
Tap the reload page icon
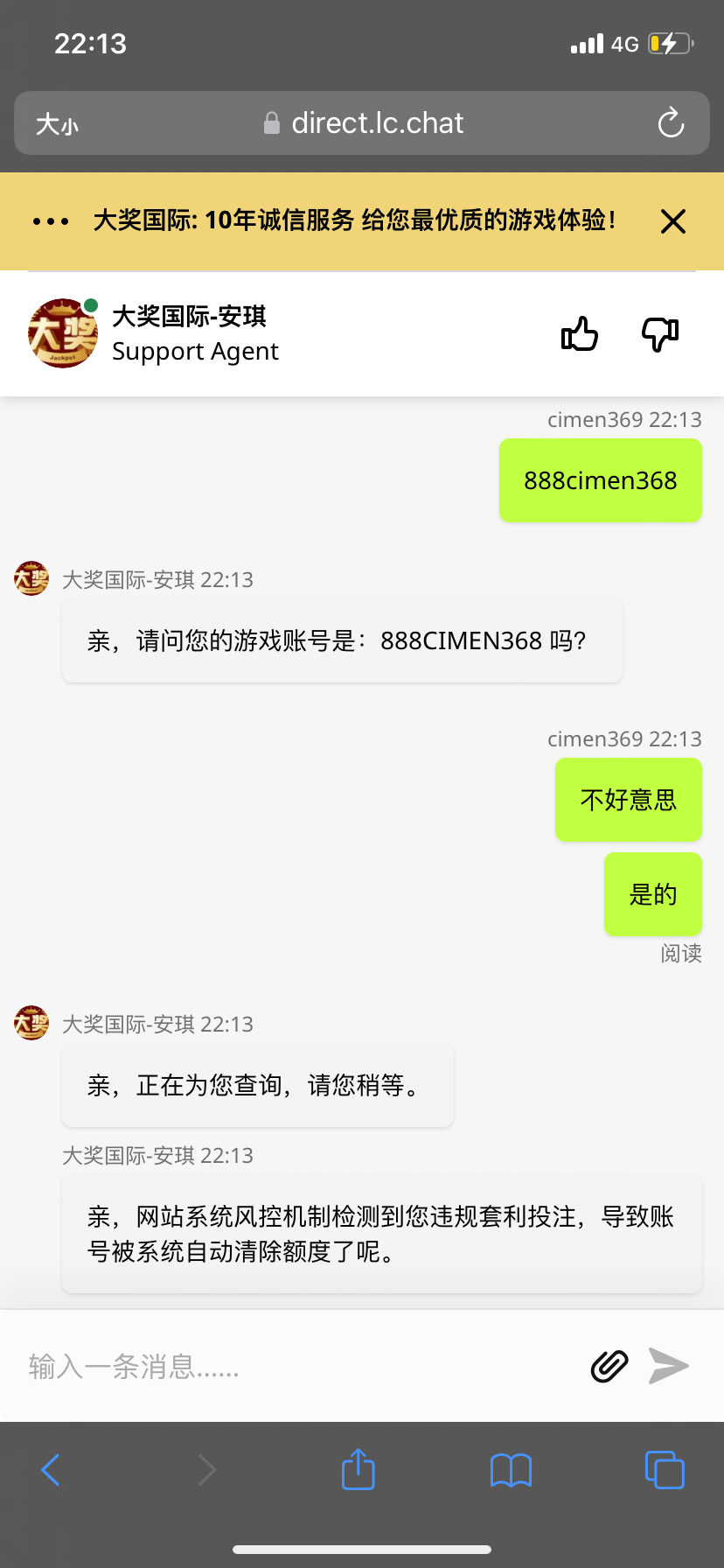(x=671, y=122)
